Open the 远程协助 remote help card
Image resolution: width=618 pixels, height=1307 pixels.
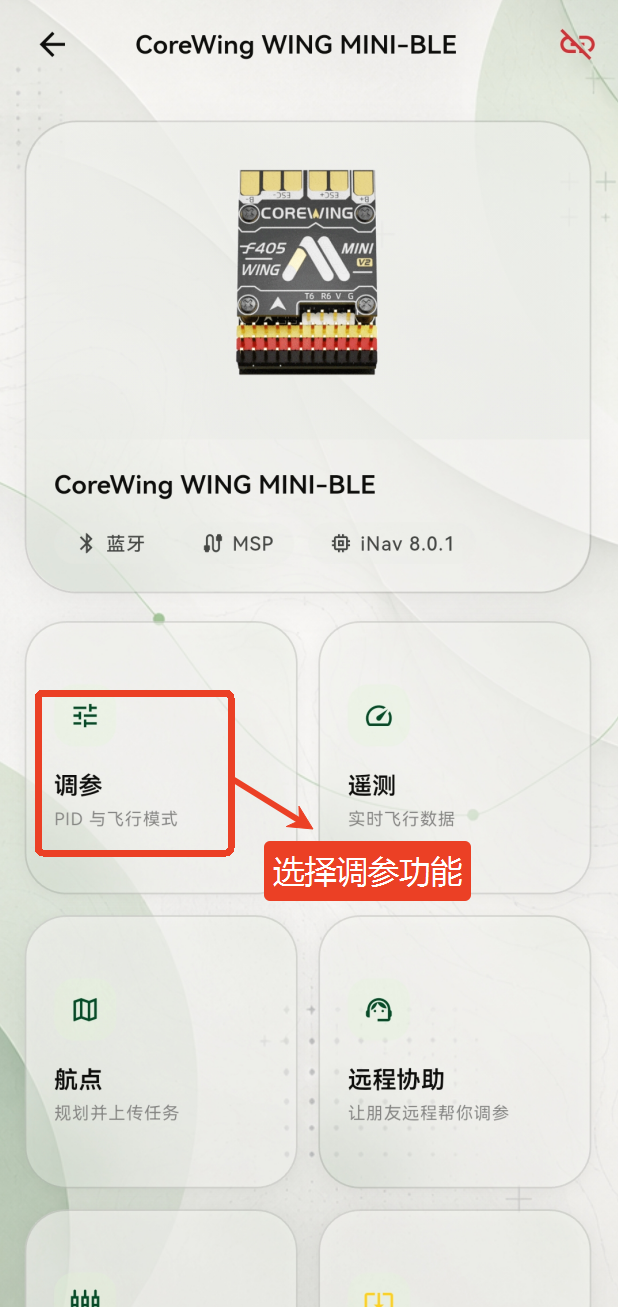click(x=455, y=1051)
